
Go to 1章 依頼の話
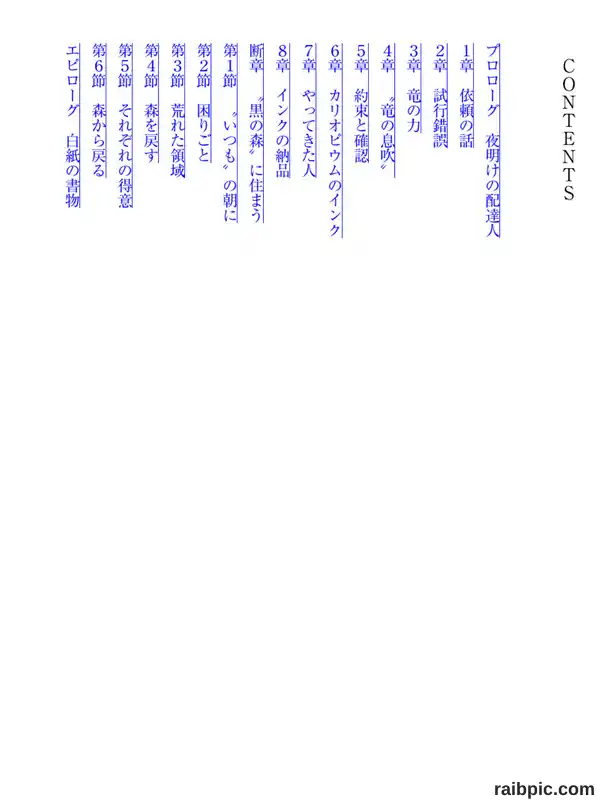click(x=466, y=96)
